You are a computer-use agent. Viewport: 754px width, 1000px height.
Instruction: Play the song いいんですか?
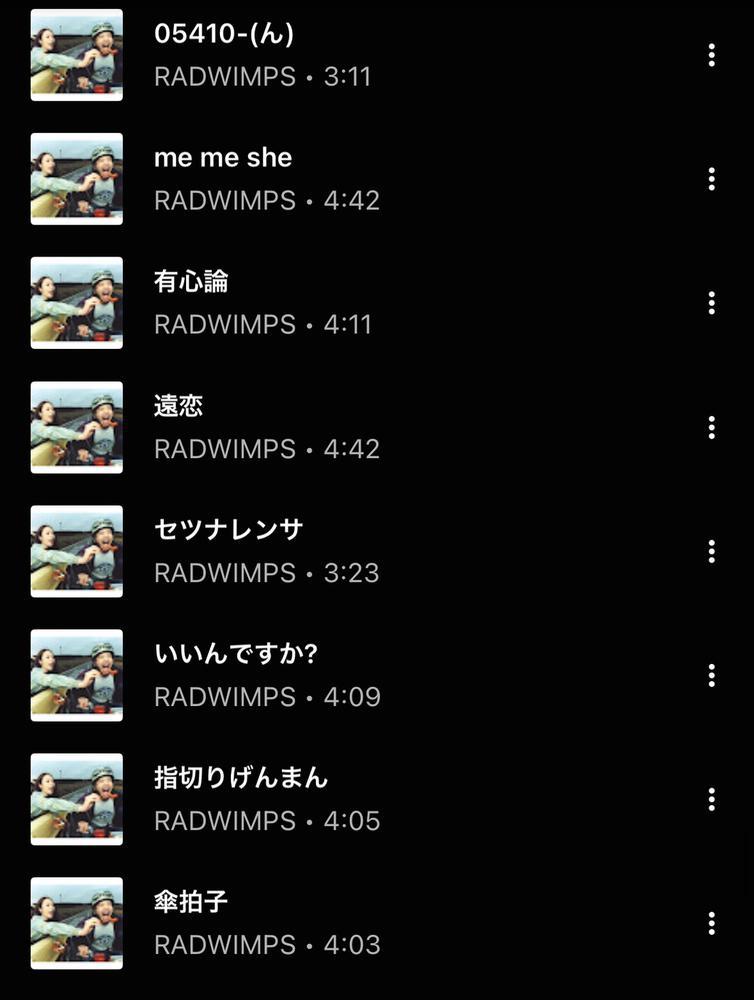(x=236, y=654)
